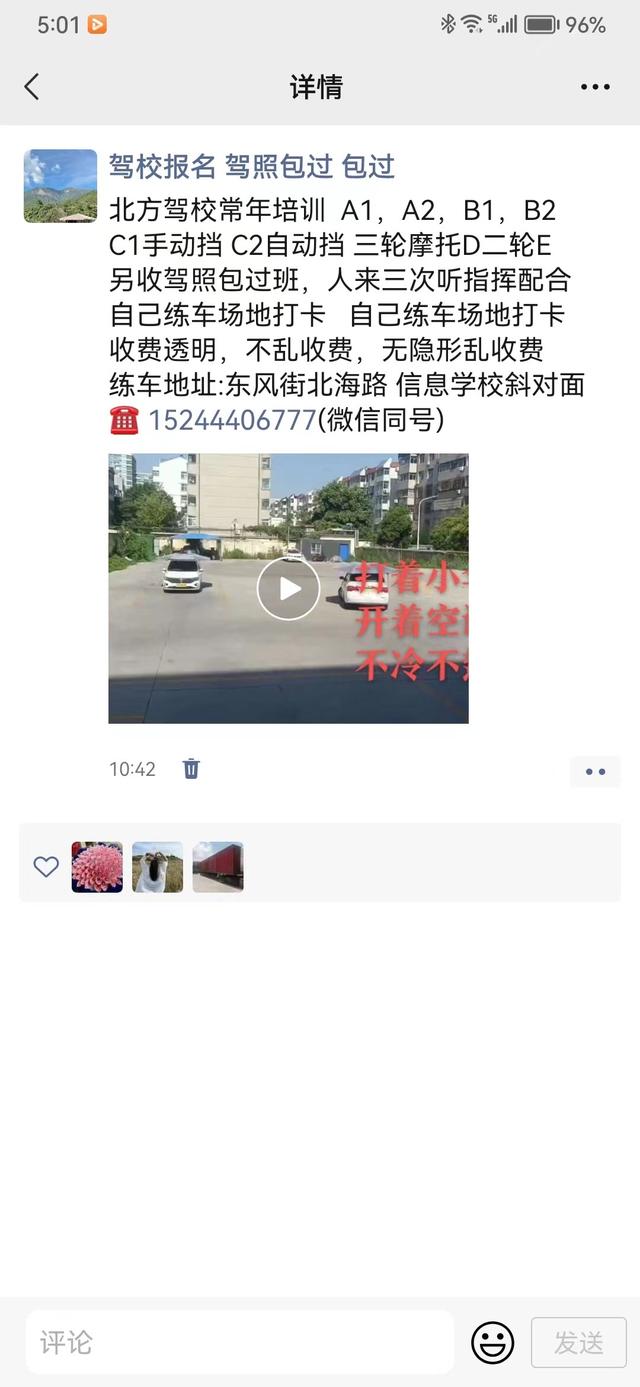
Task: Tap the 评论 comment input field
Action: (240, 1342)
